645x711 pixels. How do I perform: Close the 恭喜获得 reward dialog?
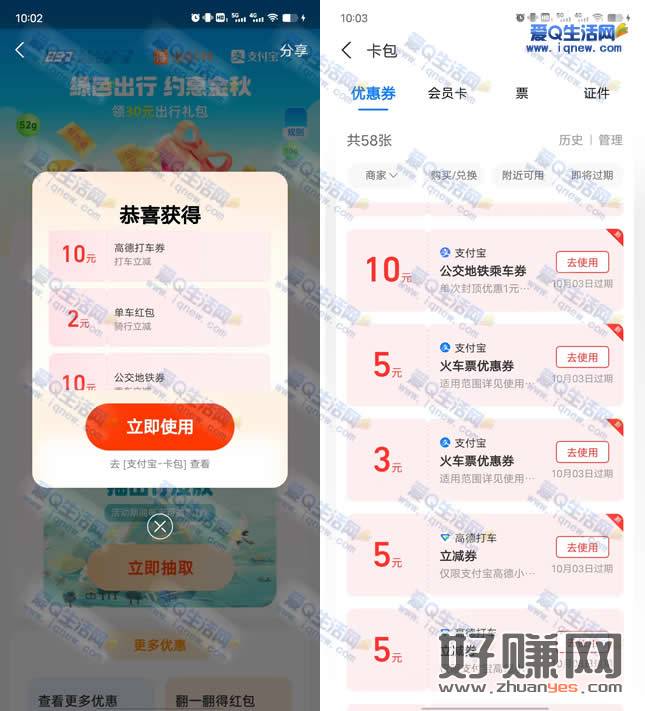click(160, 526)
